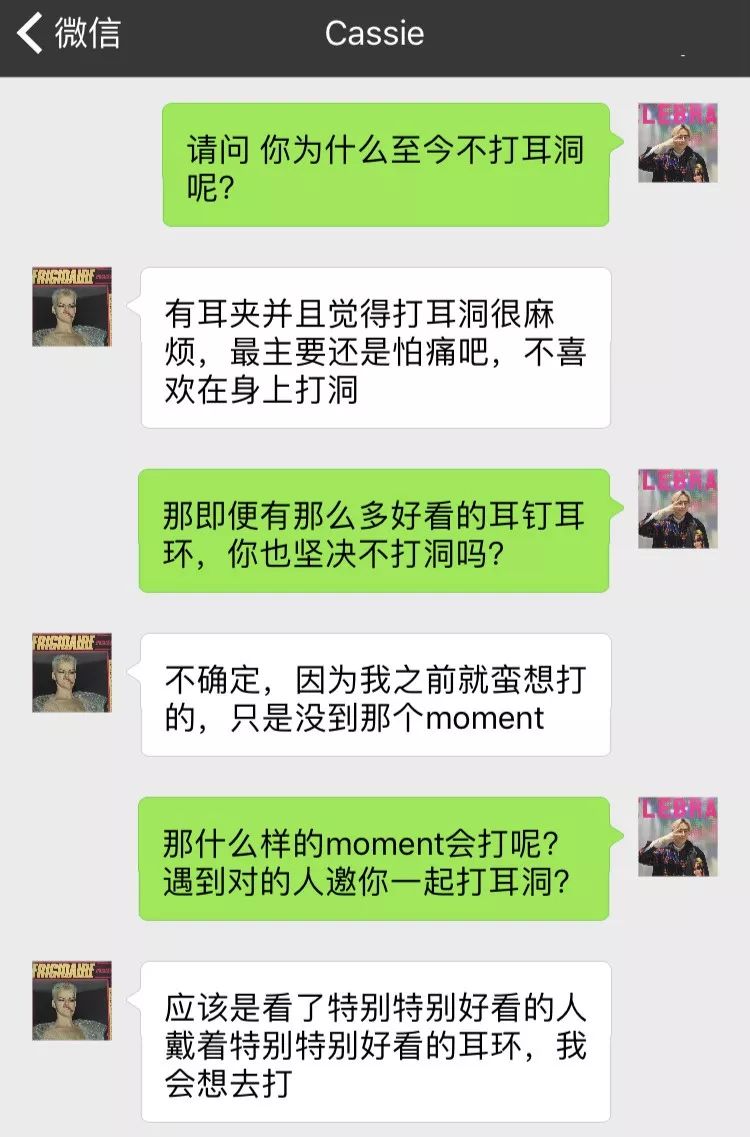Tap the status bar at the top
The width and height of the screenshot is (750, 1137).
coord(374,8)
